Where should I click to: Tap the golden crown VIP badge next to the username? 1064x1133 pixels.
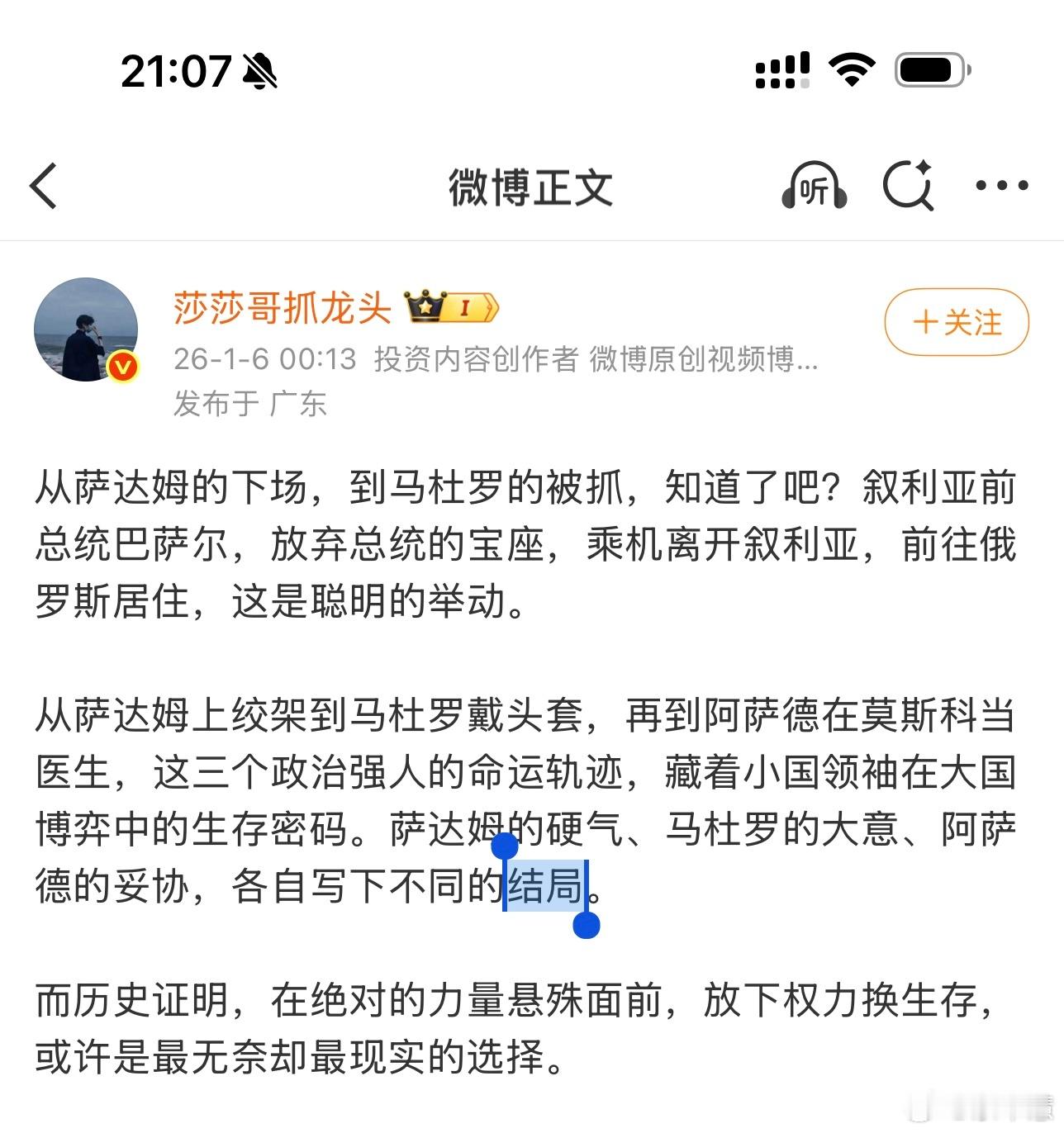coord(426,307)
